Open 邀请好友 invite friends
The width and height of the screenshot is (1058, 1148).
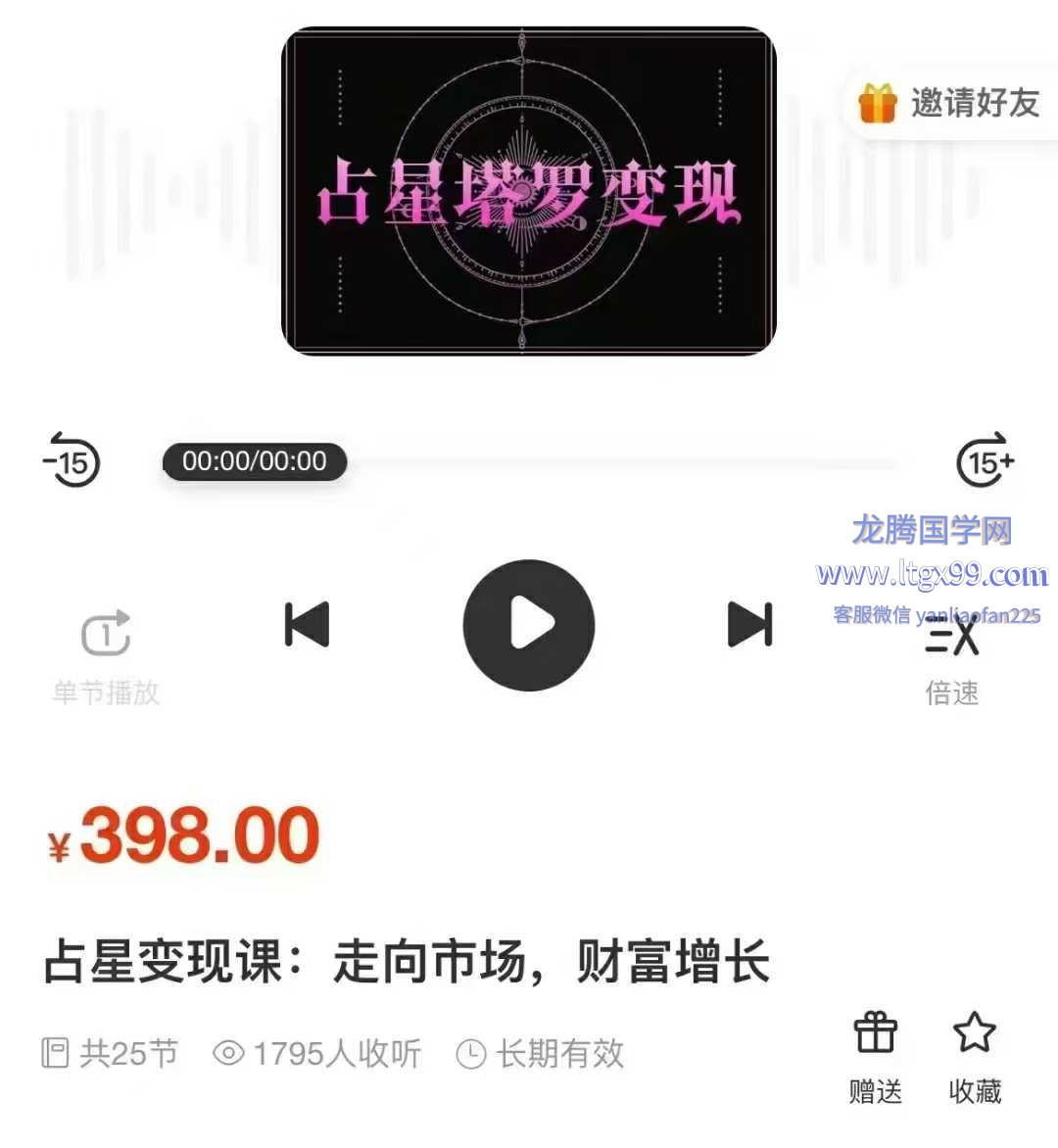click(x=950, y=103)
